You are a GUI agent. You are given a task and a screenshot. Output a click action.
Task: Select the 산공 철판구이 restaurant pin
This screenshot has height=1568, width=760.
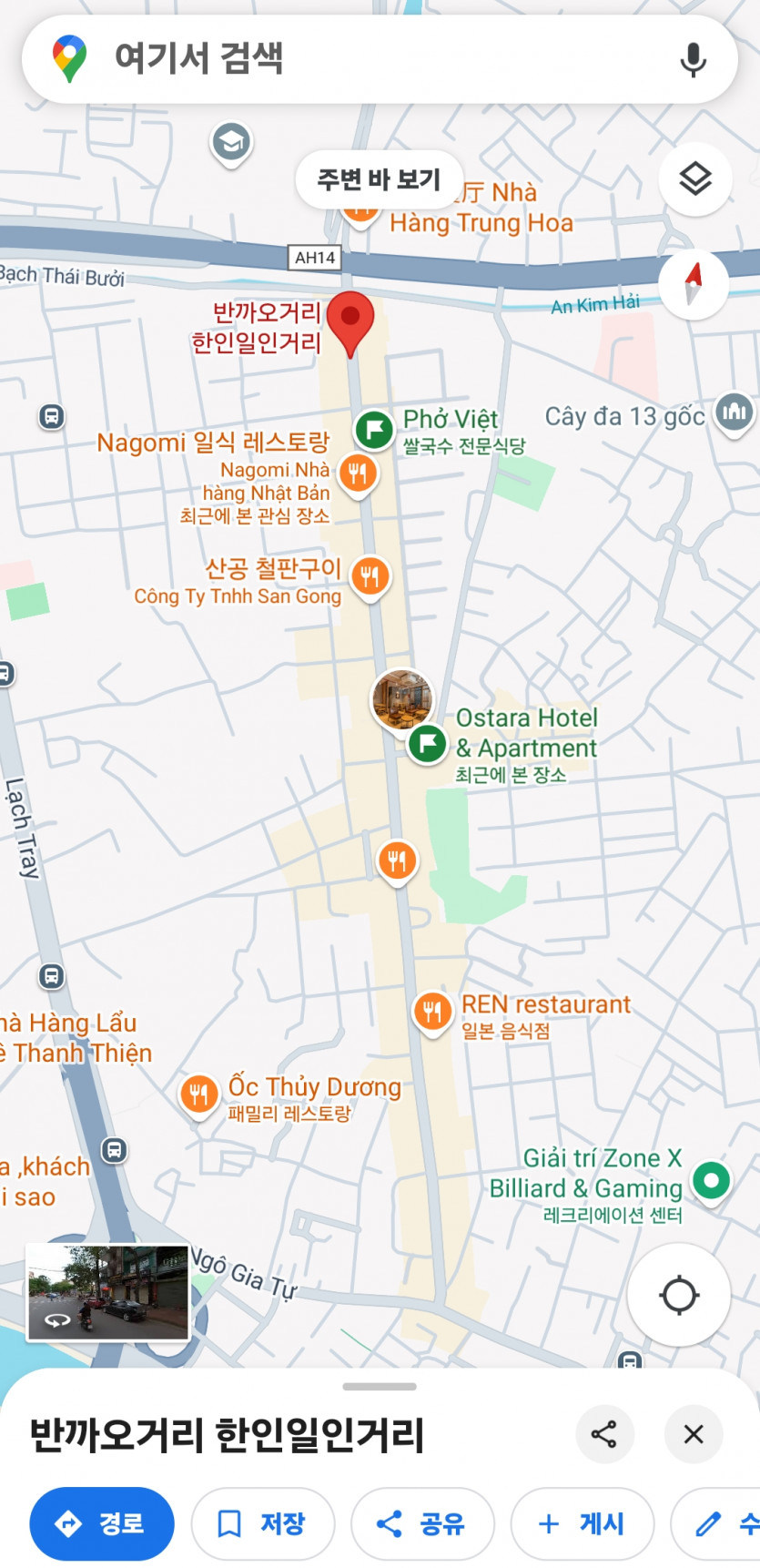click(x=370, y=576)
